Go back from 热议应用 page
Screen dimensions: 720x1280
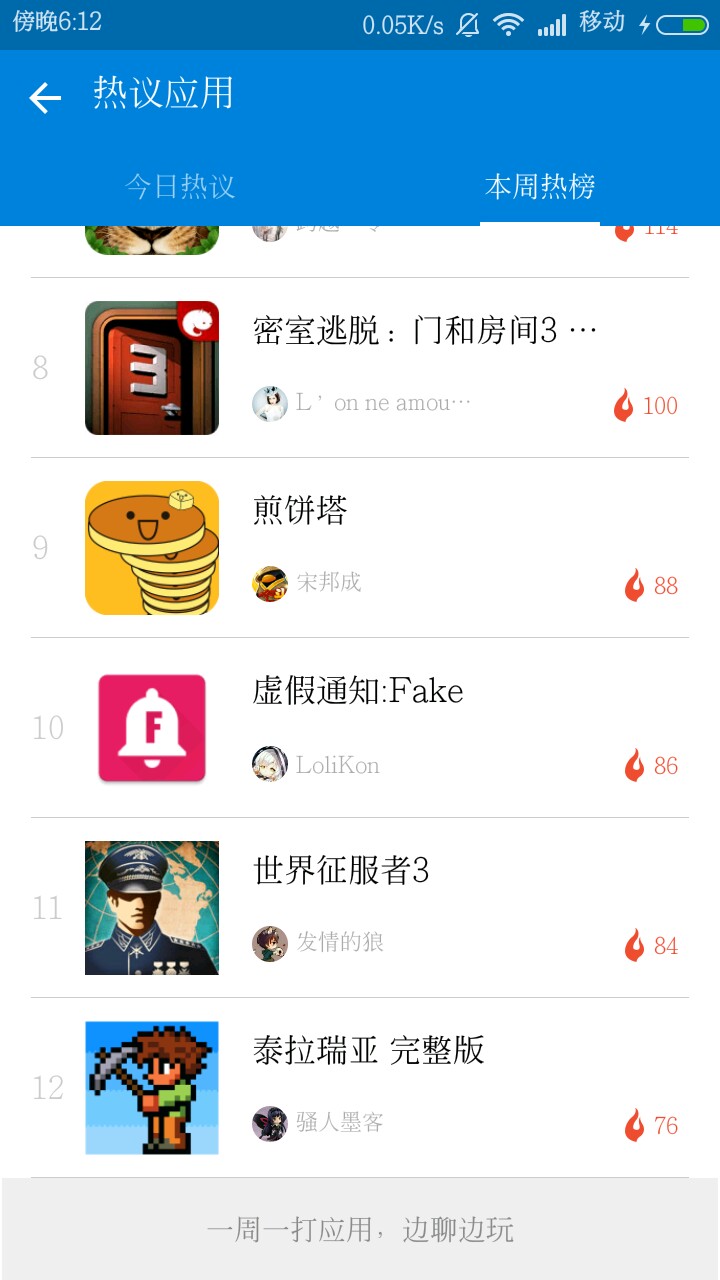click(x=45, y=96)
